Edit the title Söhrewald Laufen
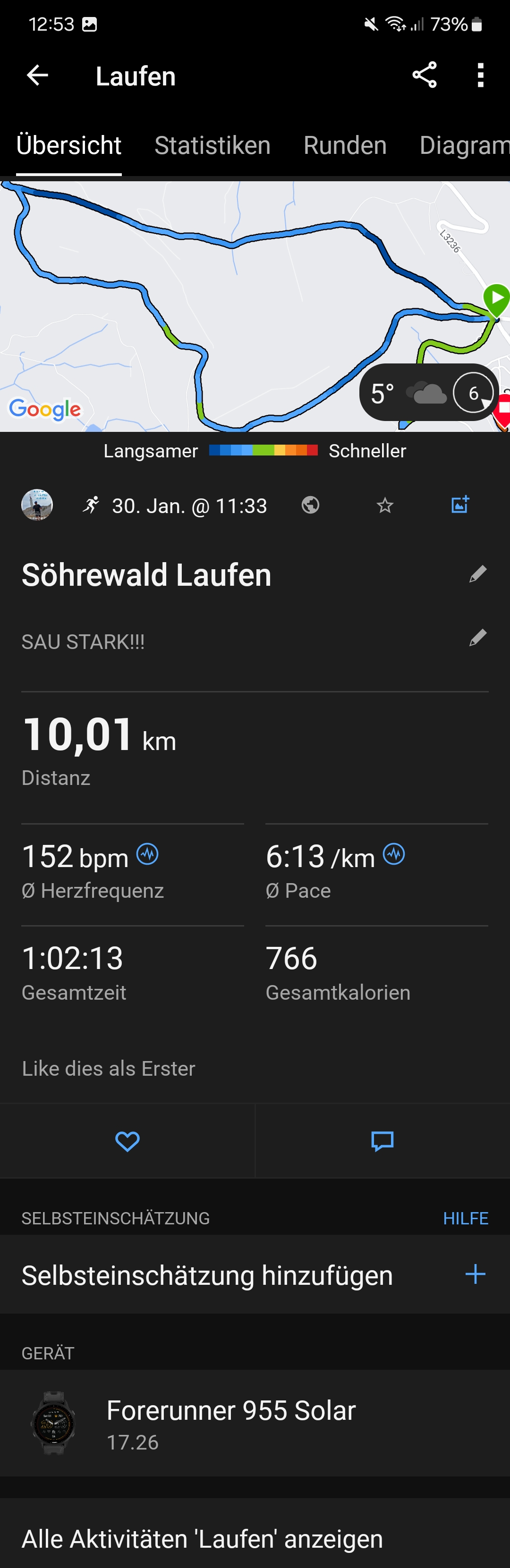Image resolution: width=510 pixels, height=1568 pixels. (x=478, y=574)
